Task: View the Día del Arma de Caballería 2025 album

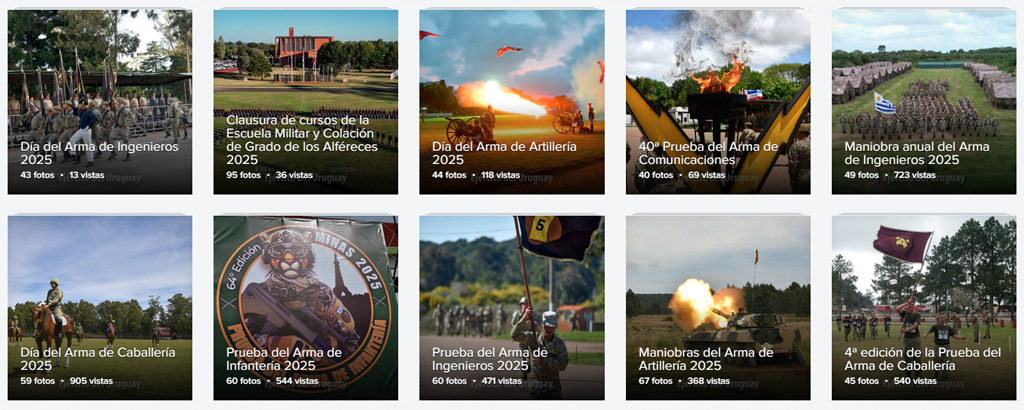Action: click(99, 306)
